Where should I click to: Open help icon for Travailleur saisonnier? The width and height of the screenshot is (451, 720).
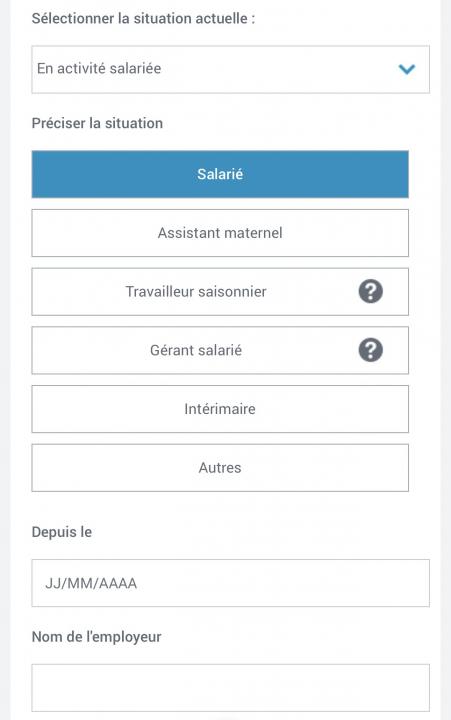(x=371, y=292)
